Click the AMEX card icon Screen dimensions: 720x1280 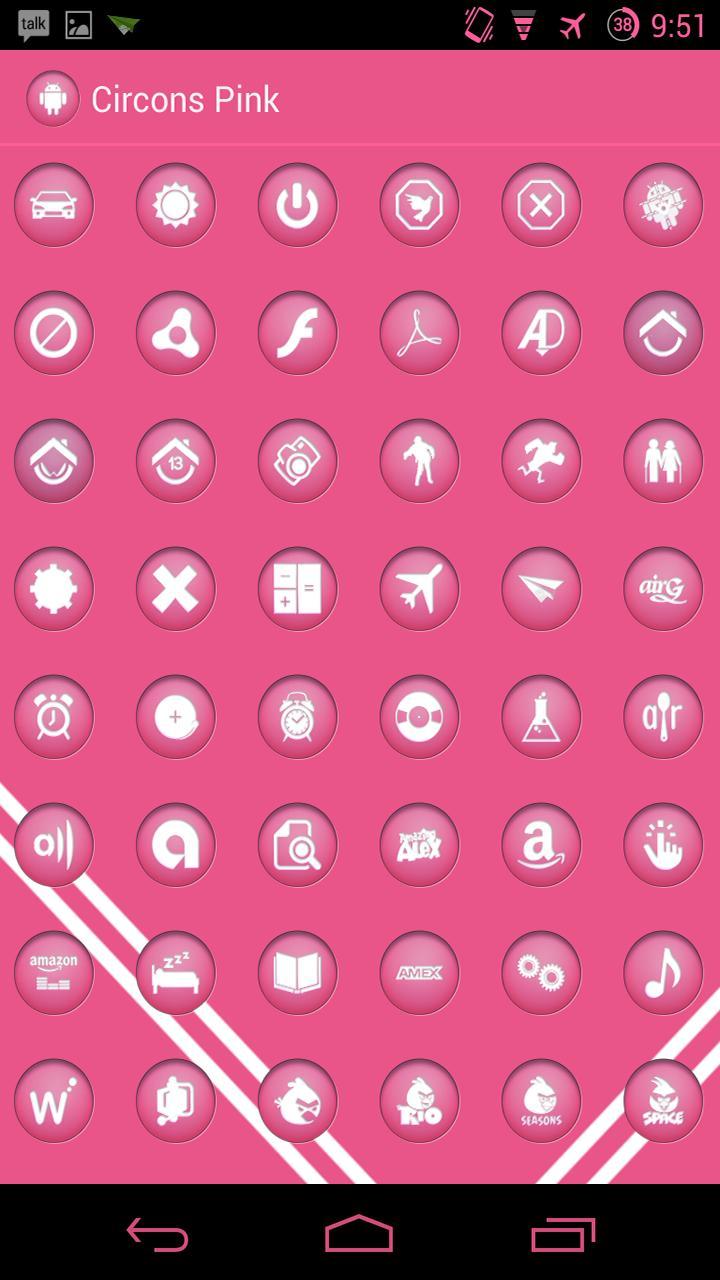click(x=419, y=973)
